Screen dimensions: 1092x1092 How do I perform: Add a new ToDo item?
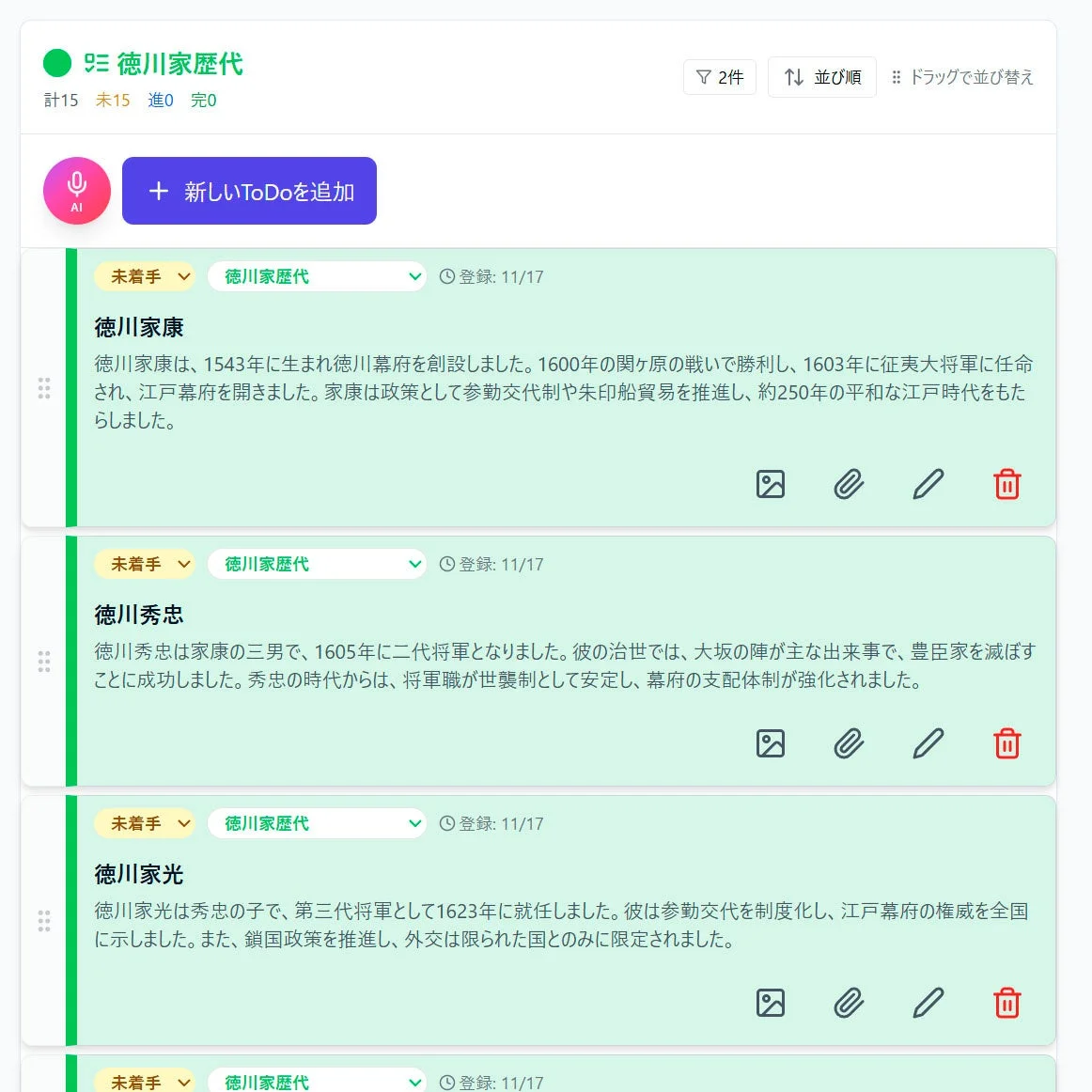pyautogui.click(x=249, y=191)
